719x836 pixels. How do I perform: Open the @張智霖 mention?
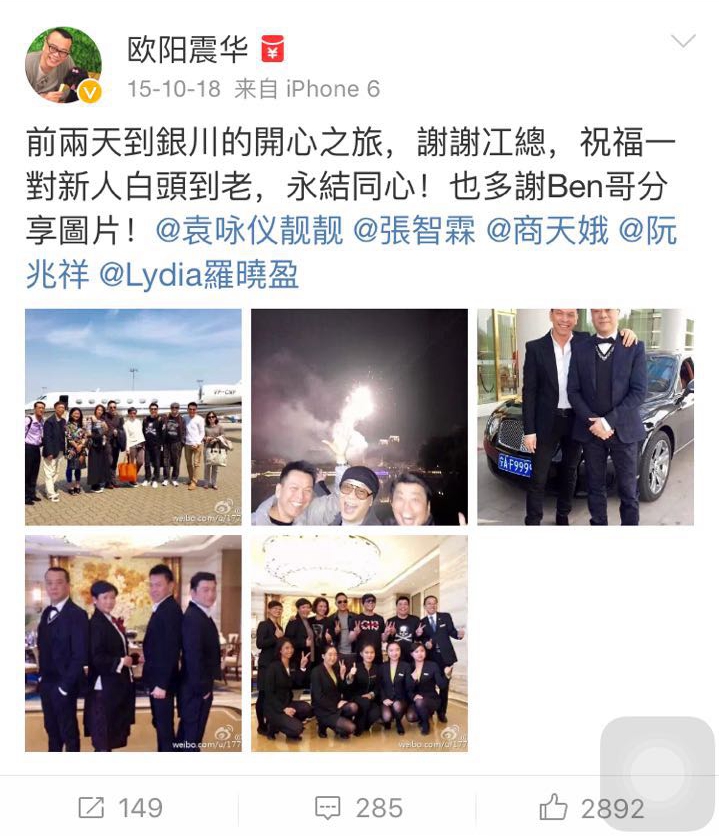414,231
